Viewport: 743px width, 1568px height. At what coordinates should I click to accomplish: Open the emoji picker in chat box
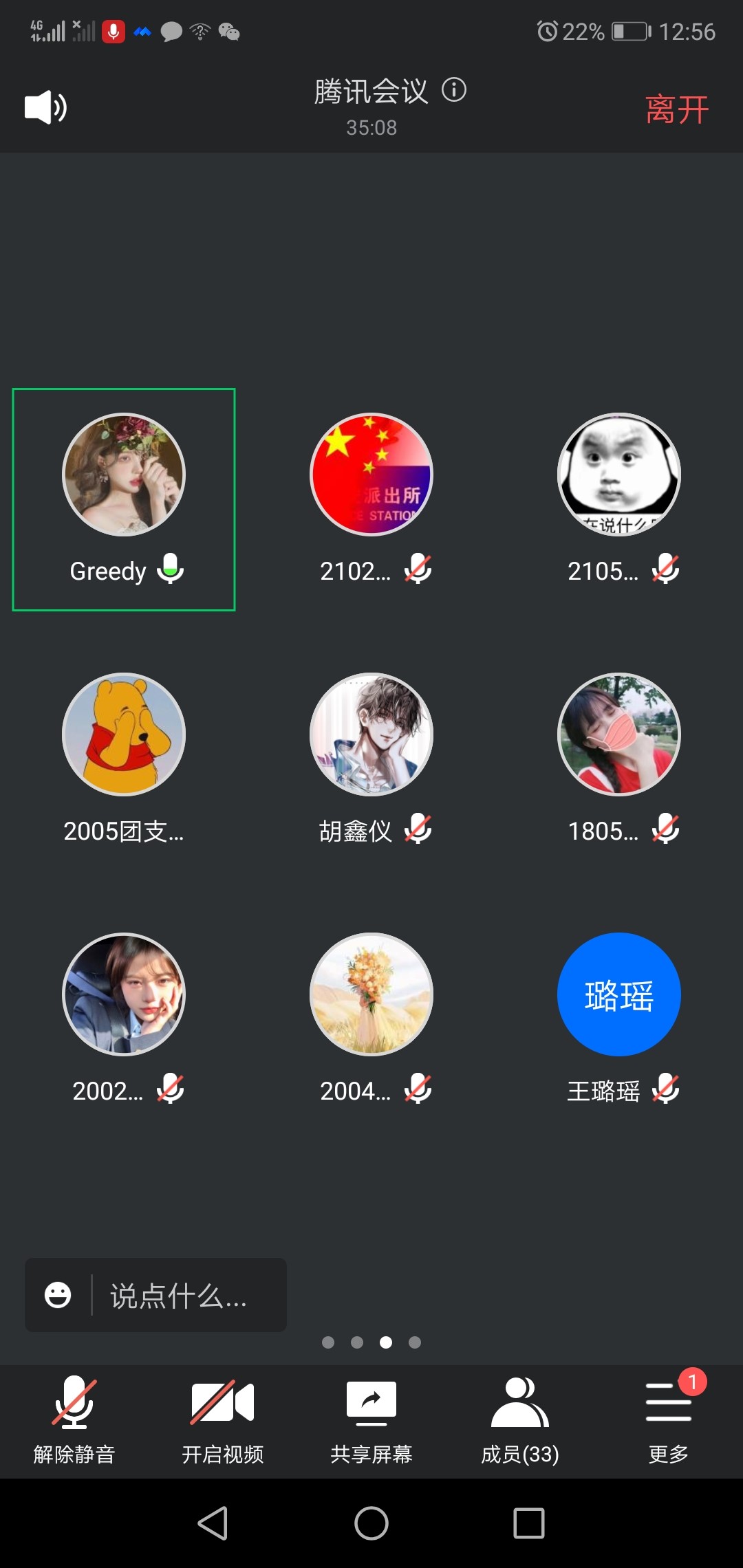pyautogui.click(x=58, y=1295)
